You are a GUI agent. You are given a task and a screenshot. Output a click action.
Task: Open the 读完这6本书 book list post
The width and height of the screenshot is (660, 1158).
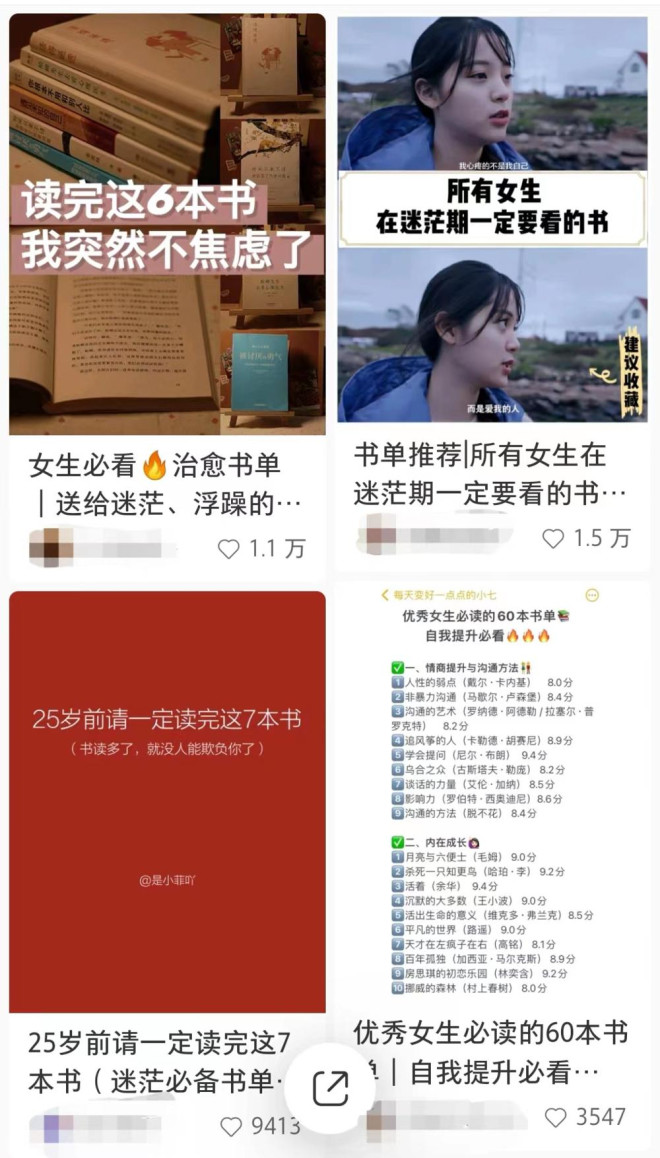167,225
